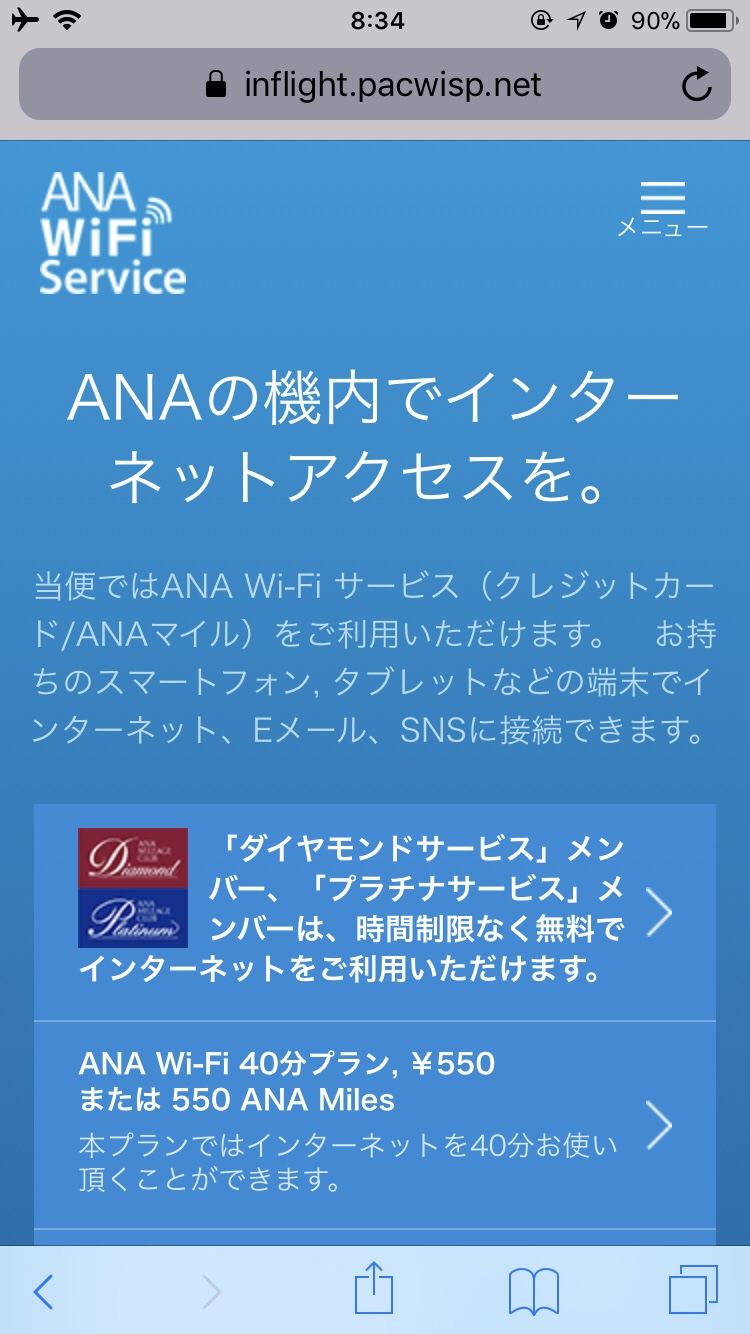Viewport: 750px width, 1334px height.
Task: Reload the page from the address bar
Action: (x=696, y=85)
